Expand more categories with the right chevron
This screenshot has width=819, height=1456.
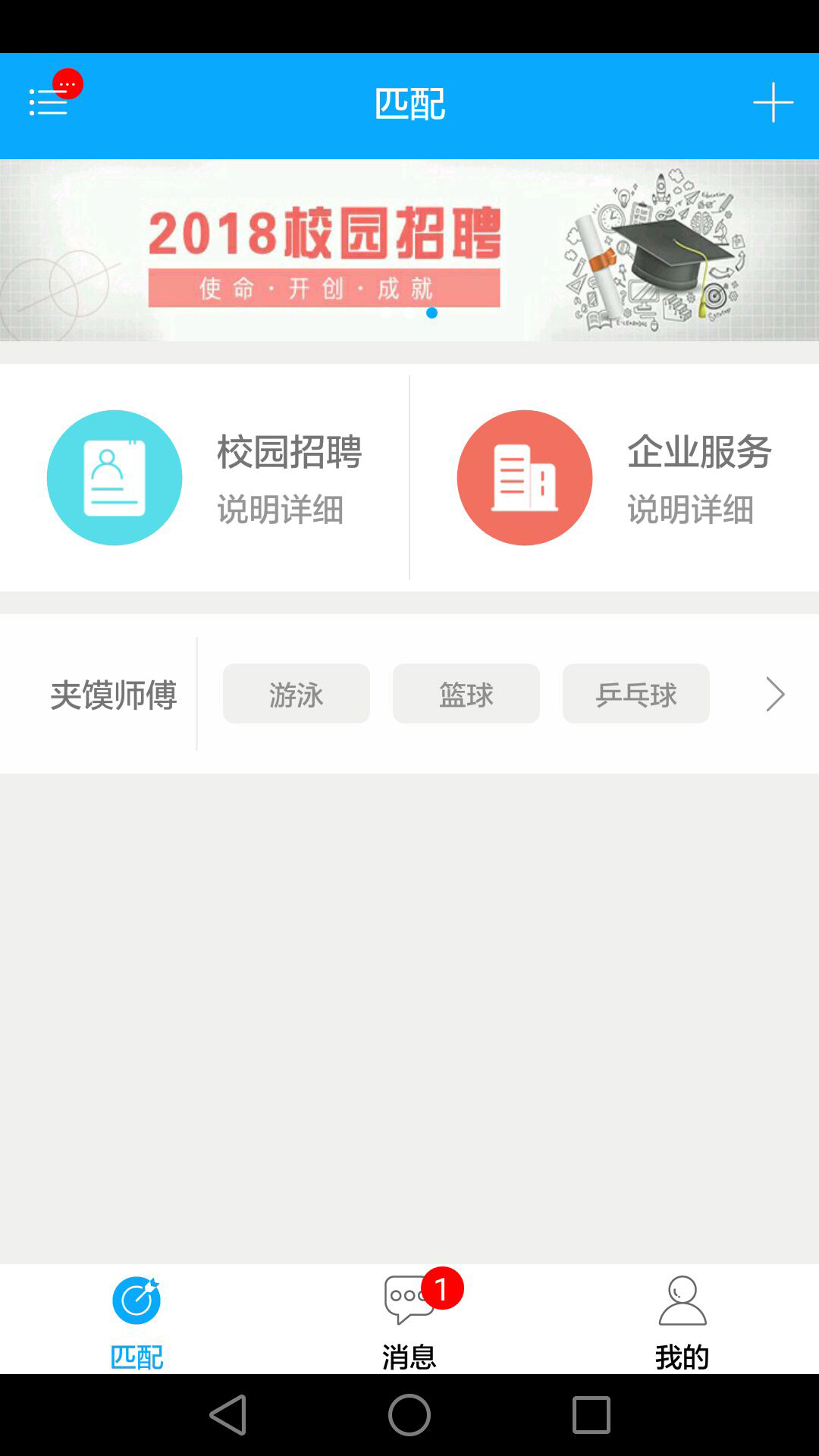(x=774, y=694)
